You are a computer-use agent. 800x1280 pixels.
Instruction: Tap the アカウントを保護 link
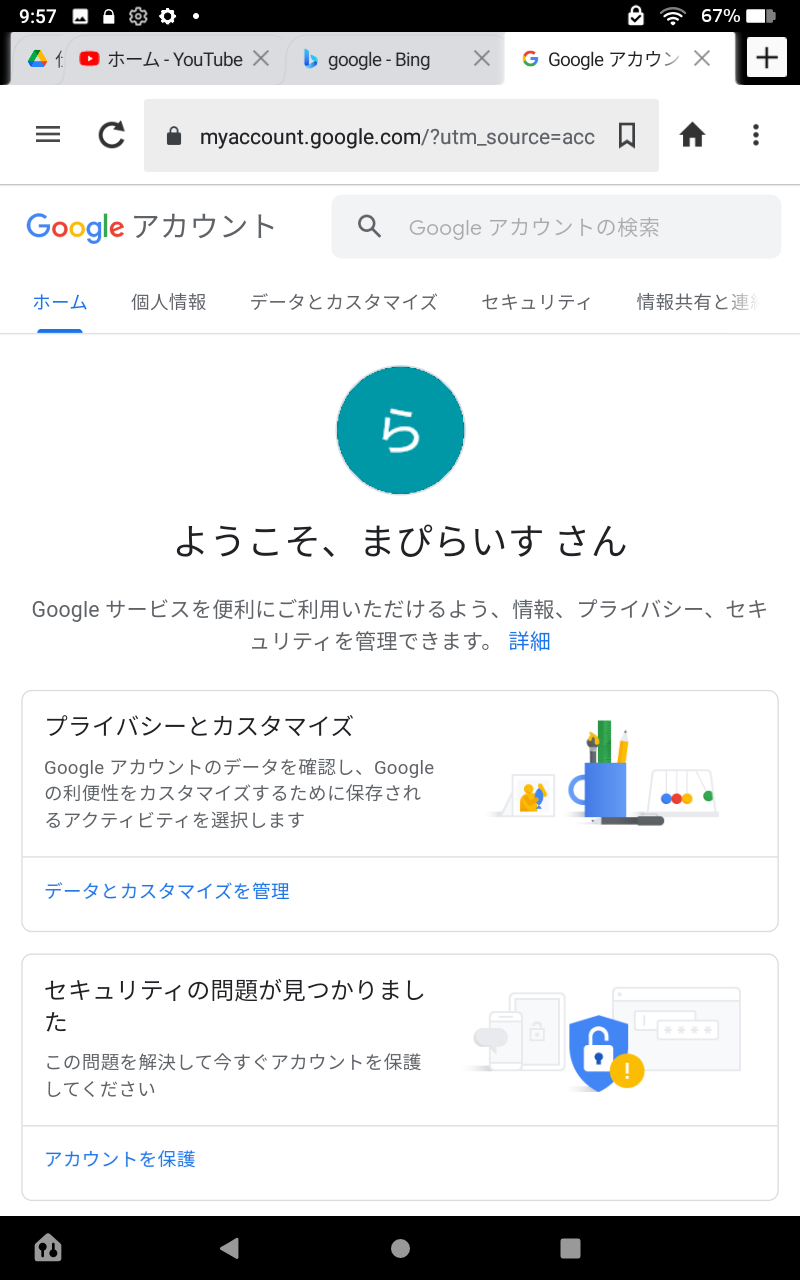120,1159
